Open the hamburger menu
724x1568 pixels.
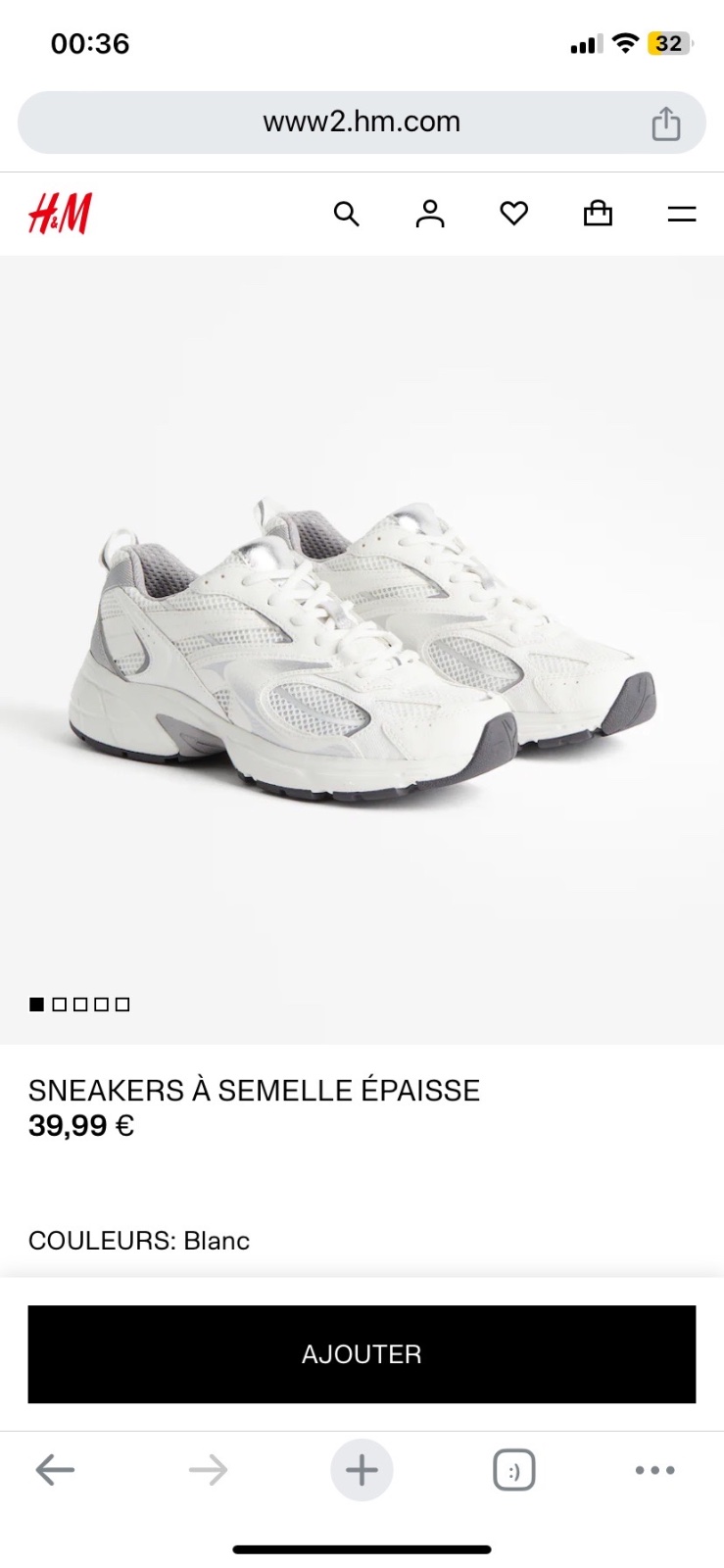[x=682, y=214]
